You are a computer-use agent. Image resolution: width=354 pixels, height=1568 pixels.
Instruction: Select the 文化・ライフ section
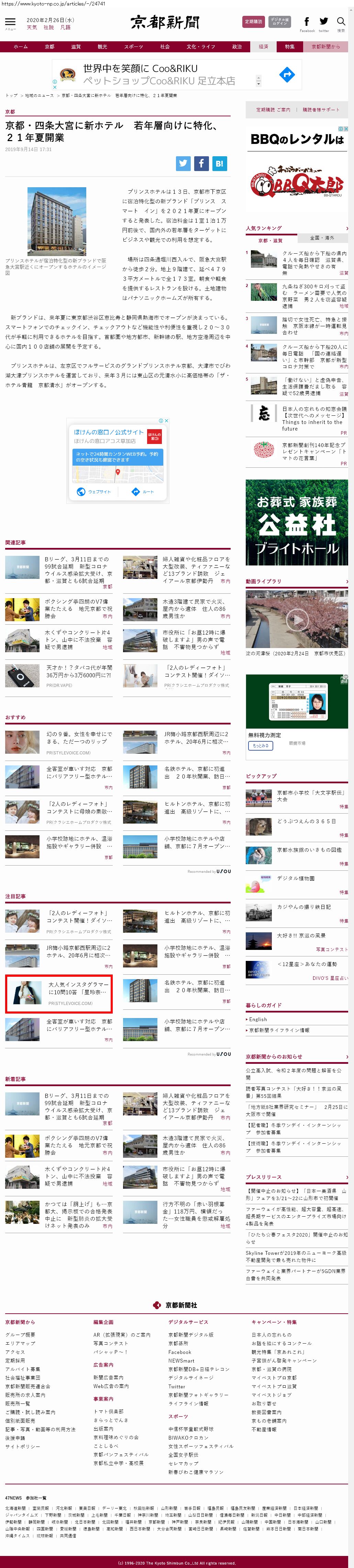click(200, 47)
